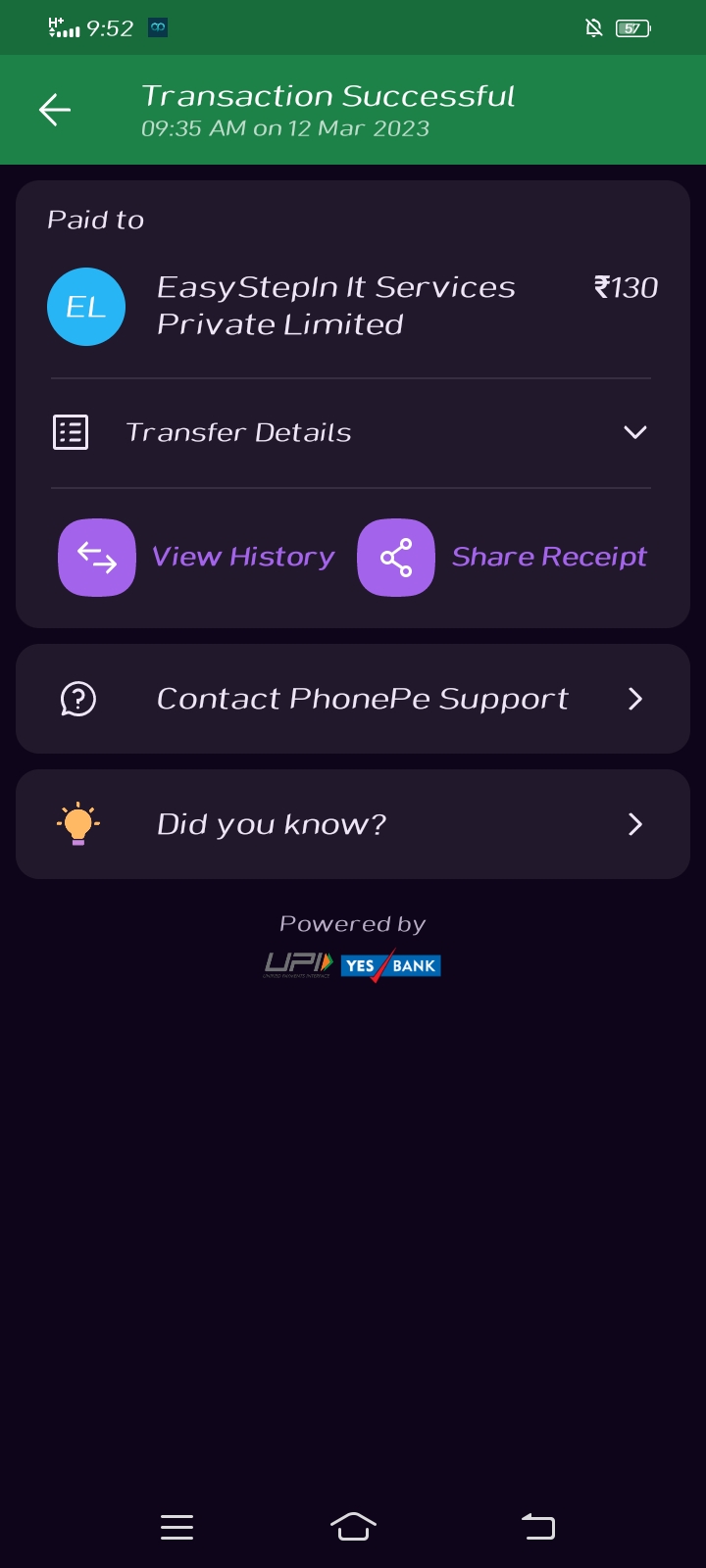Open EasyStepIn It Services payee entry

[x=353, y=306]
